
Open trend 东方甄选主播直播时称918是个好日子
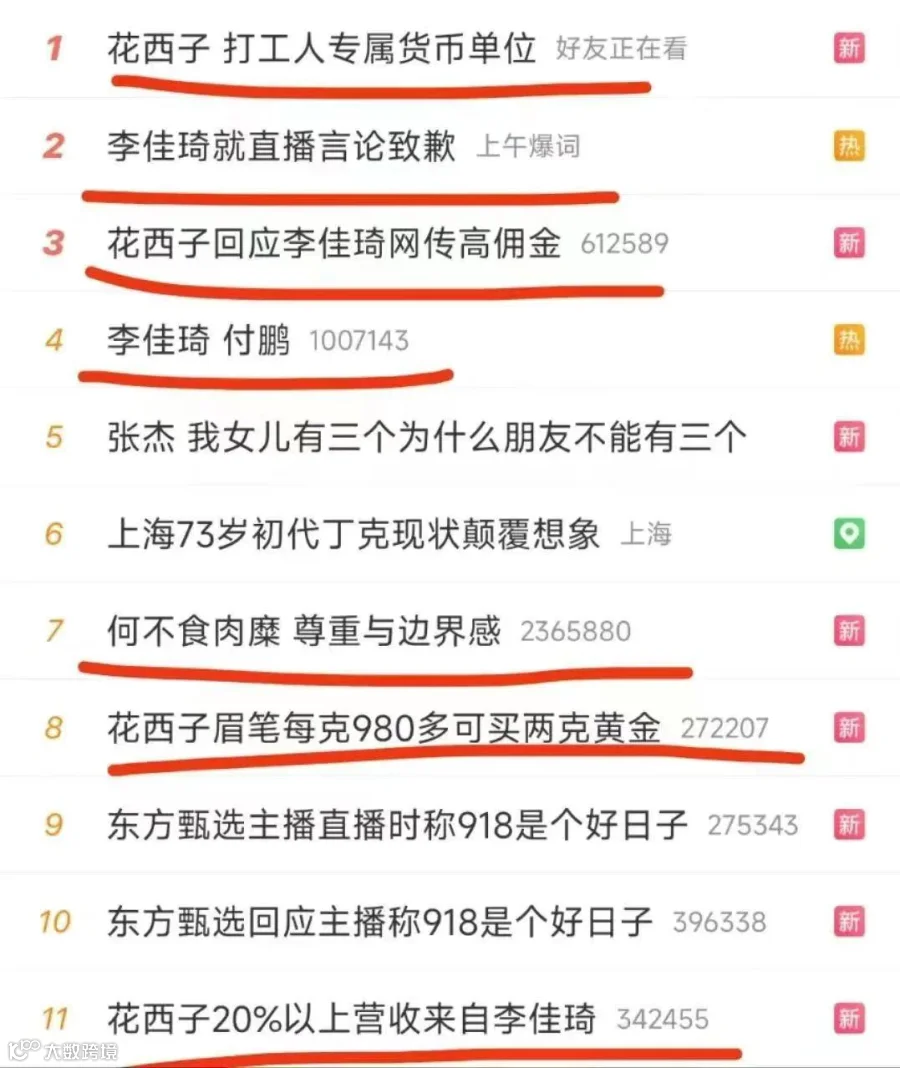(x=397, y=825)
